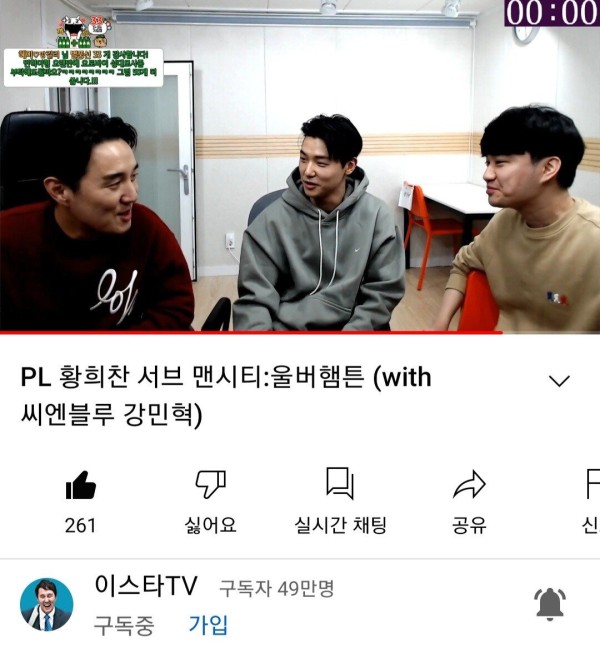Image resolution: width=600 pixels, height=648 pixels.
Task: Open the 이스타TV channel avatar
Action: click(x=46, y=604)
